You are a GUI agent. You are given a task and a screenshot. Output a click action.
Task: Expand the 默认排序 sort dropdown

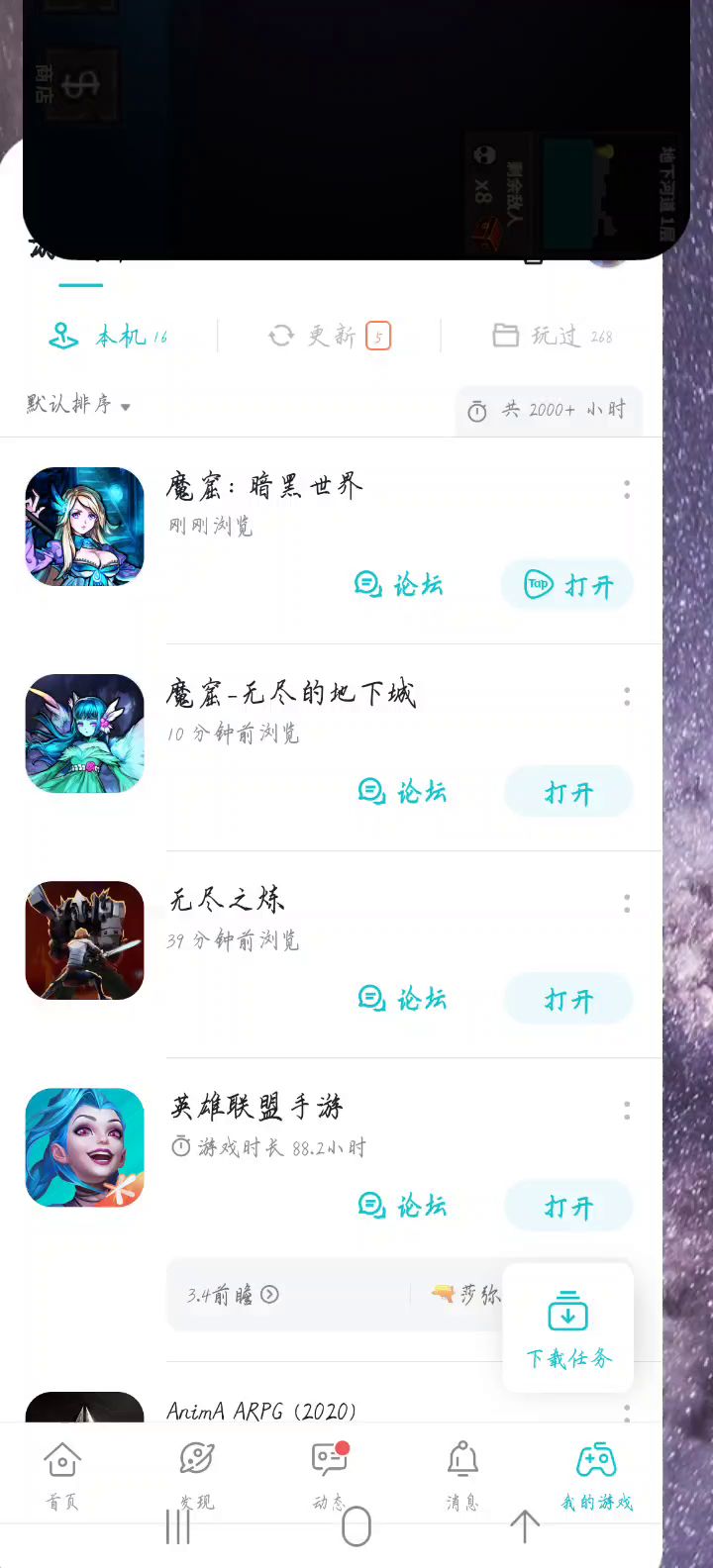pos(78,404)
